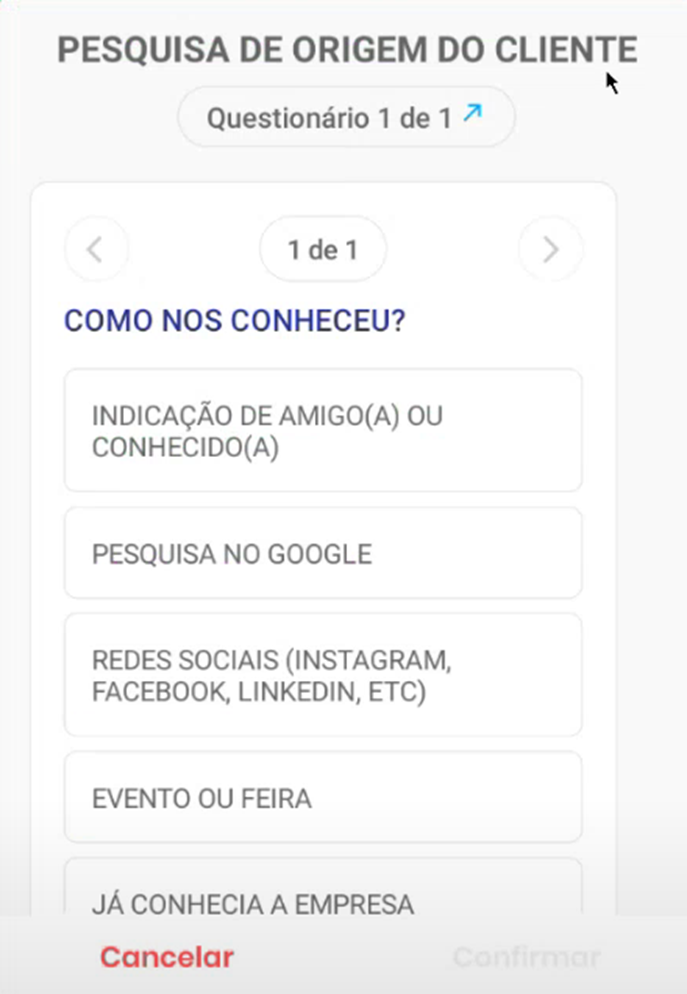The width and height of the screenshot is (687, 994).
Task: Open the Questionário 1 de 1 chip
Action: click(x=345, y=118)
